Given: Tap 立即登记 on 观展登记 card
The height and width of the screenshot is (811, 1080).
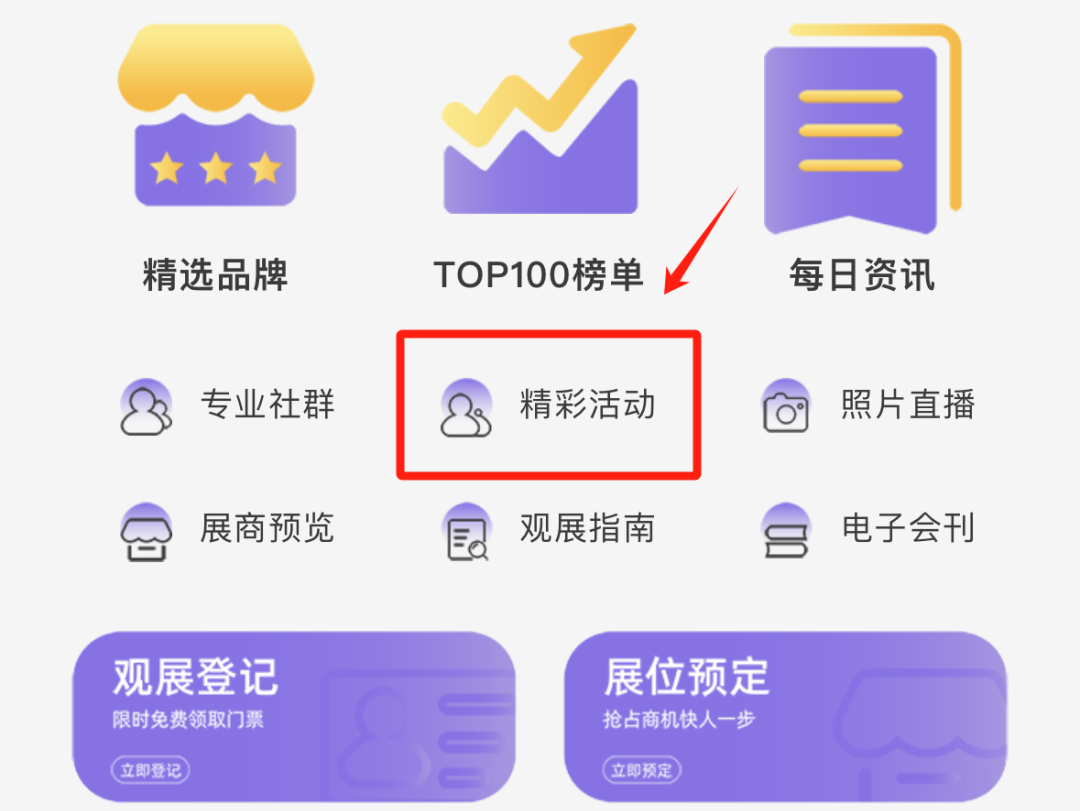Looking at the screenshot, I should [150, 770].
